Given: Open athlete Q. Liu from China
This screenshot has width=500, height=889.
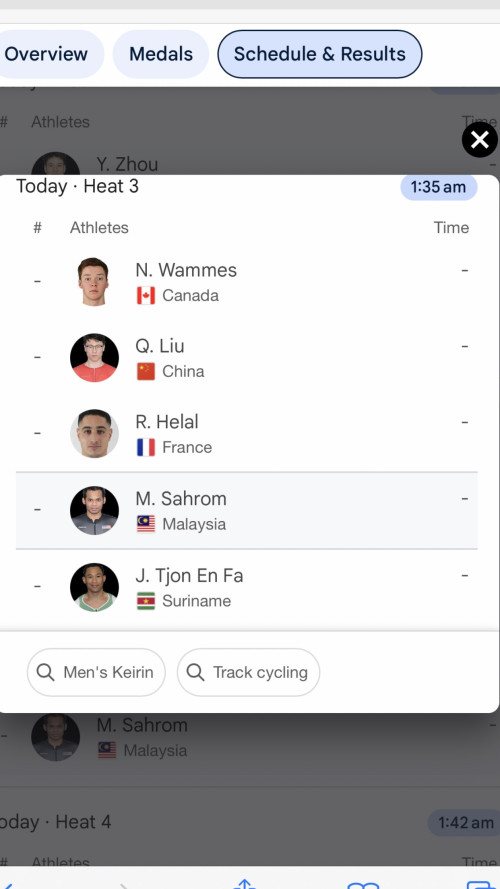Looking at the screenshot, I should click(x=247, y=358).
